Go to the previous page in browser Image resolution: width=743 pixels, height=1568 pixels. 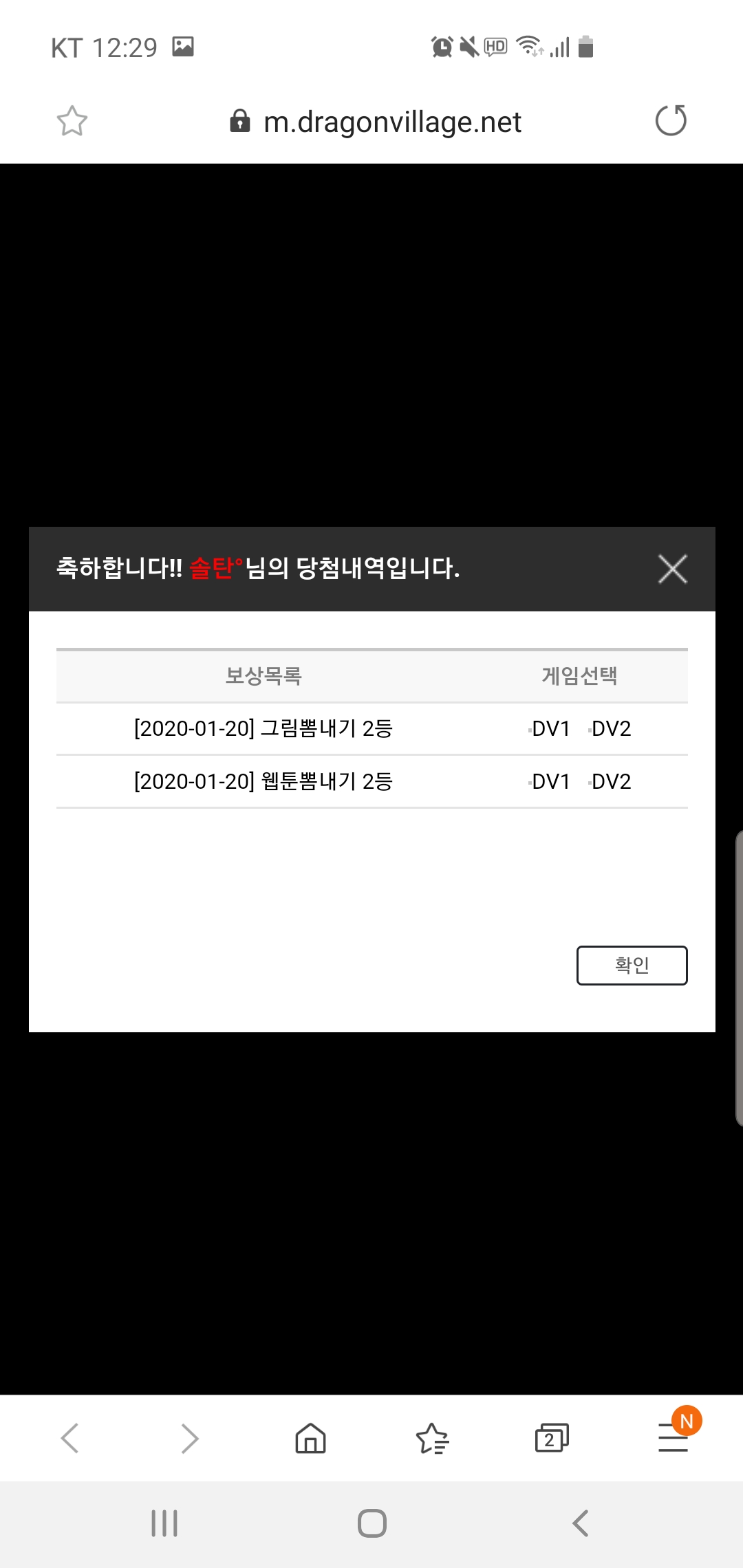point(70,1438)
